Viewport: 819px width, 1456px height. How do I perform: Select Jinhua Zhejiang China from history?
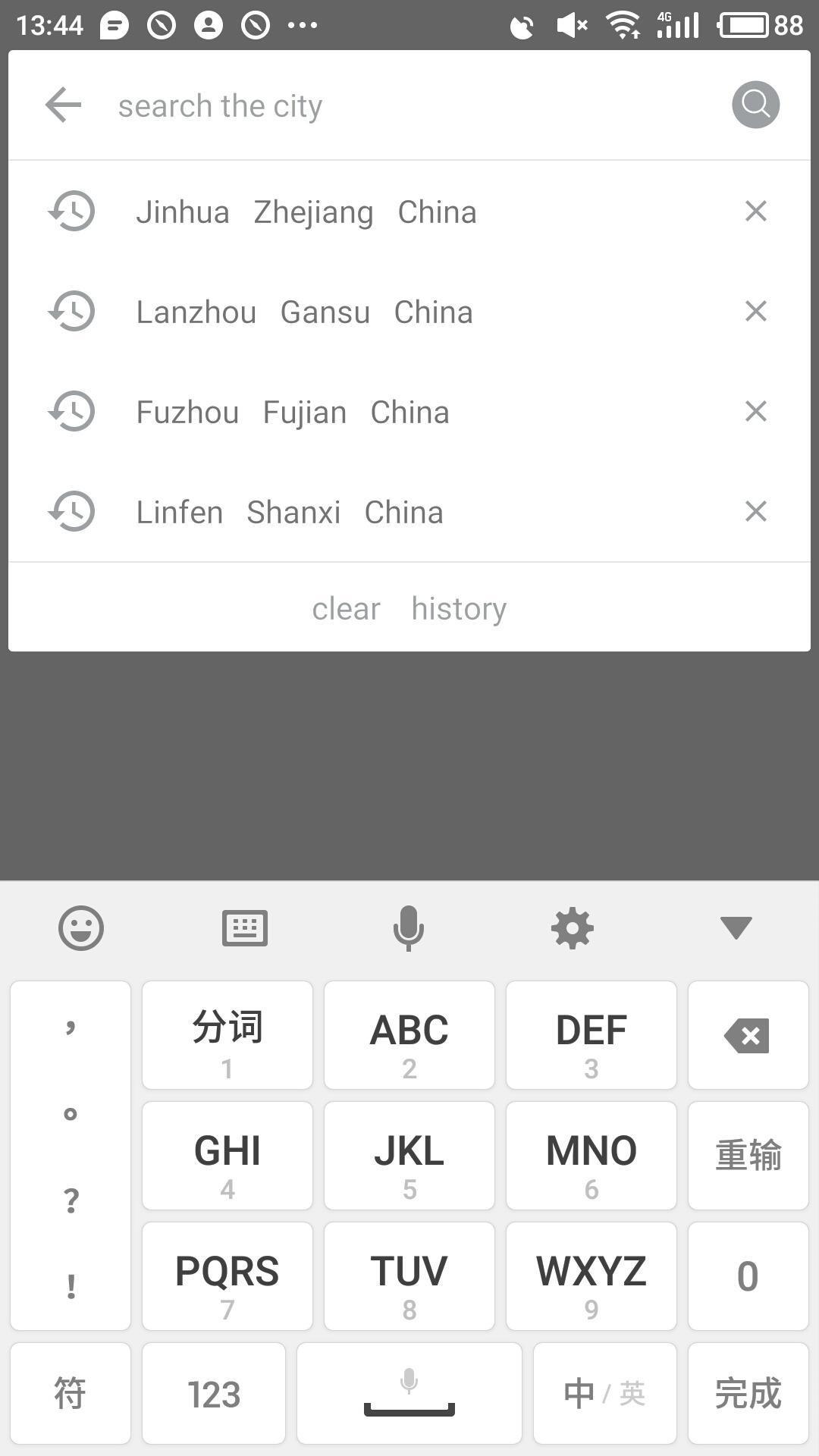coord(306,212)
